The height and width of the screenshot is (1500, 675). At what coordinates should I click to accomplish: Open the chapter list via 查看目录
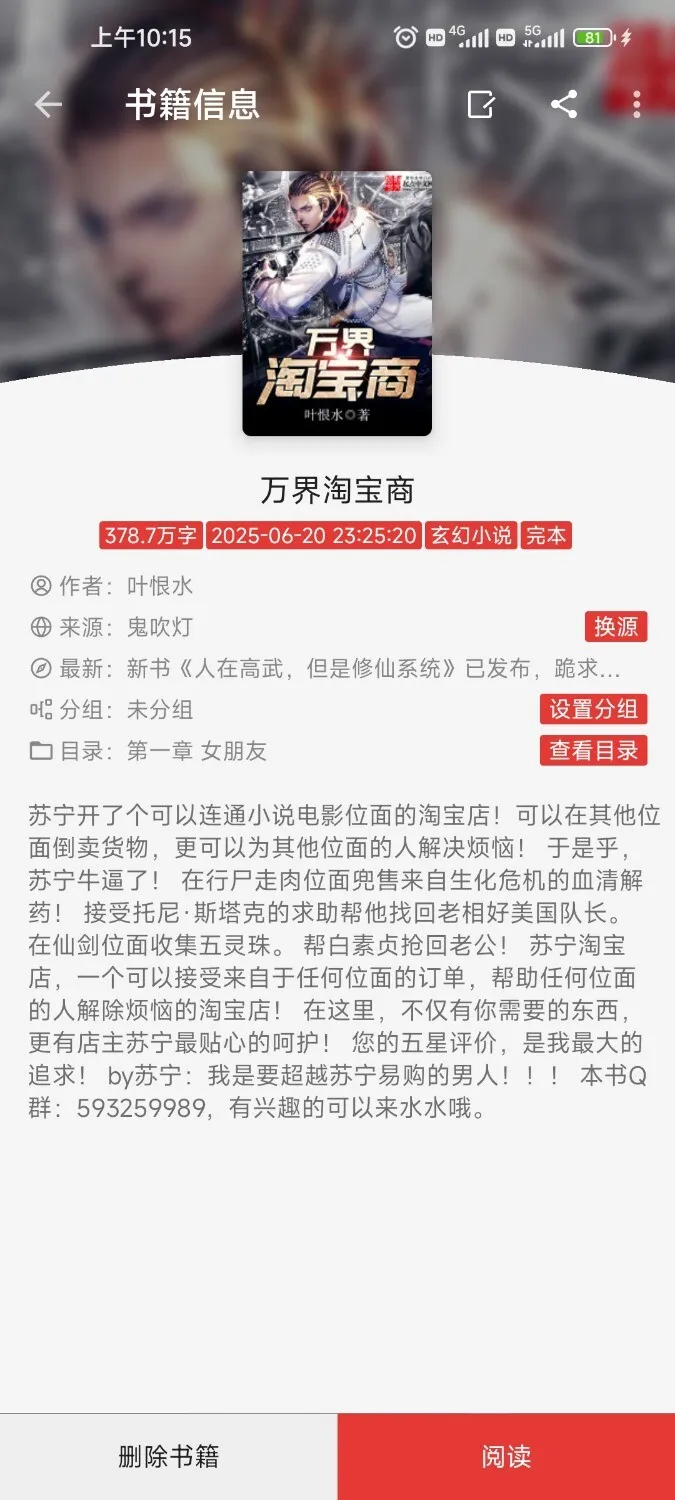pos(594,750)
